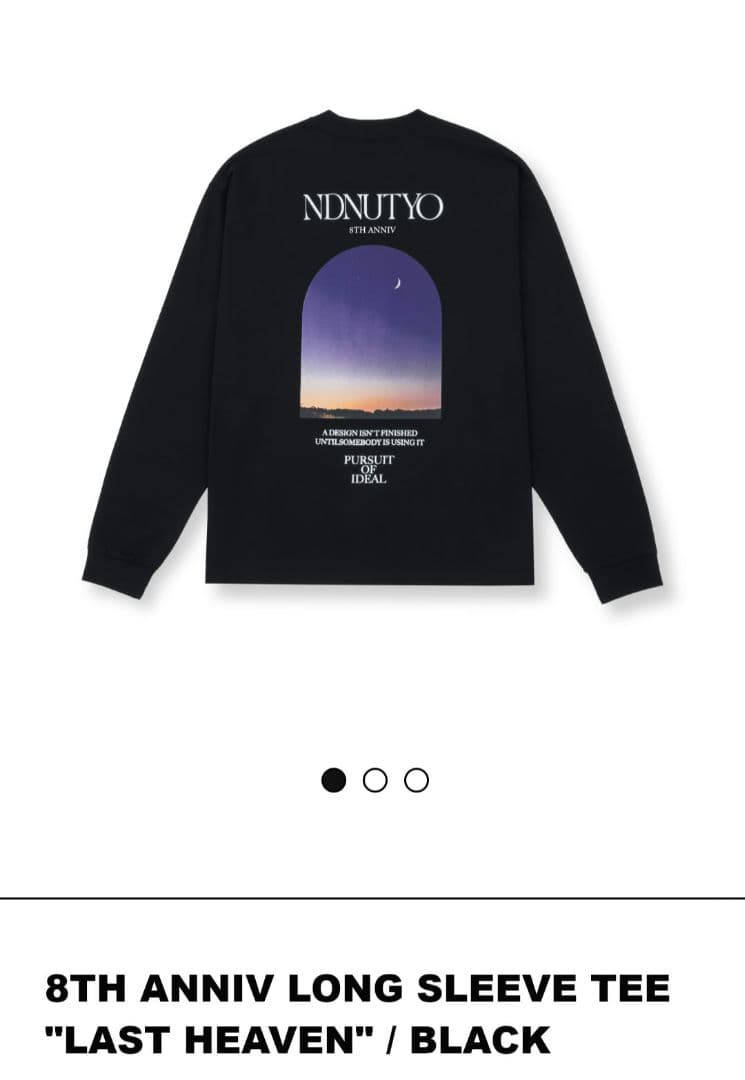Select the first filled image indicator dot
The width and height of the screenshot is (745, 1080).
click(x=333, y=780)
